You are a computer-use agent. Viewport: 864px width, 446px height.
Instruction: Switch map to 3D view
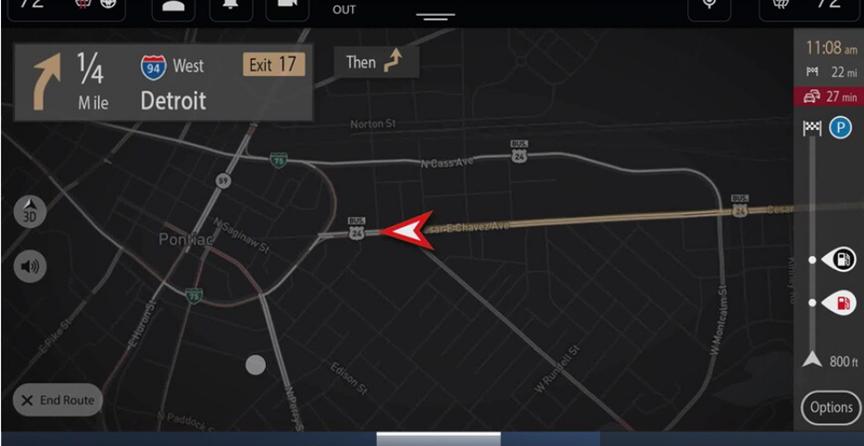[30, 211]
